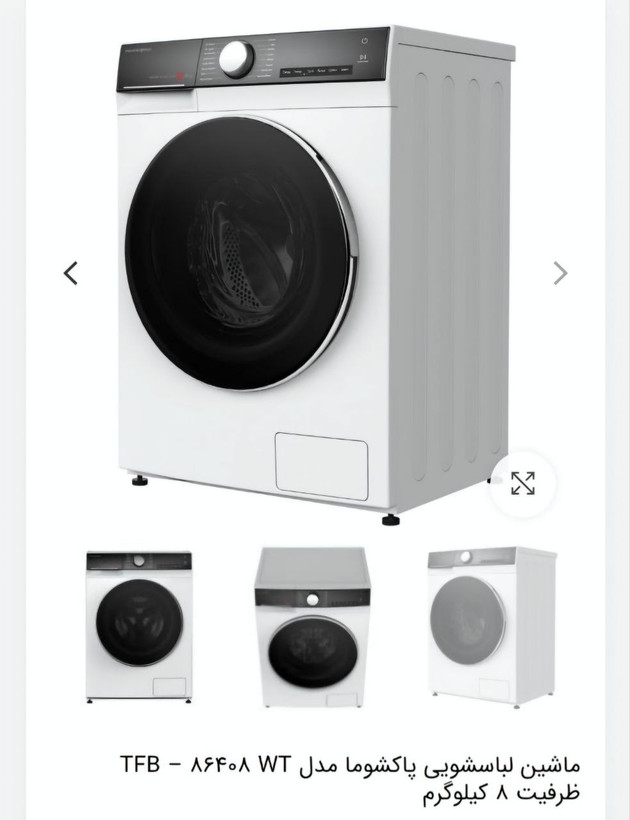Screen dimensions: 630x820
Task: Show the previous product image
Action: (71, 272)
